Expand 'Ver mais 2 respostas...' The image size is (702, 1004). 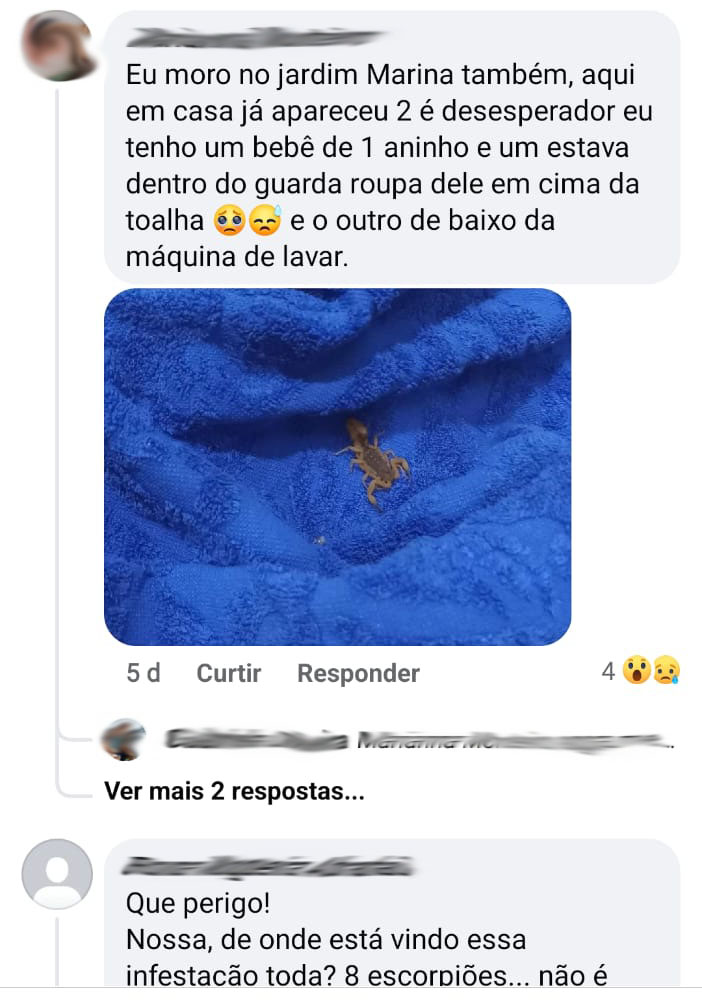(234, 793)
